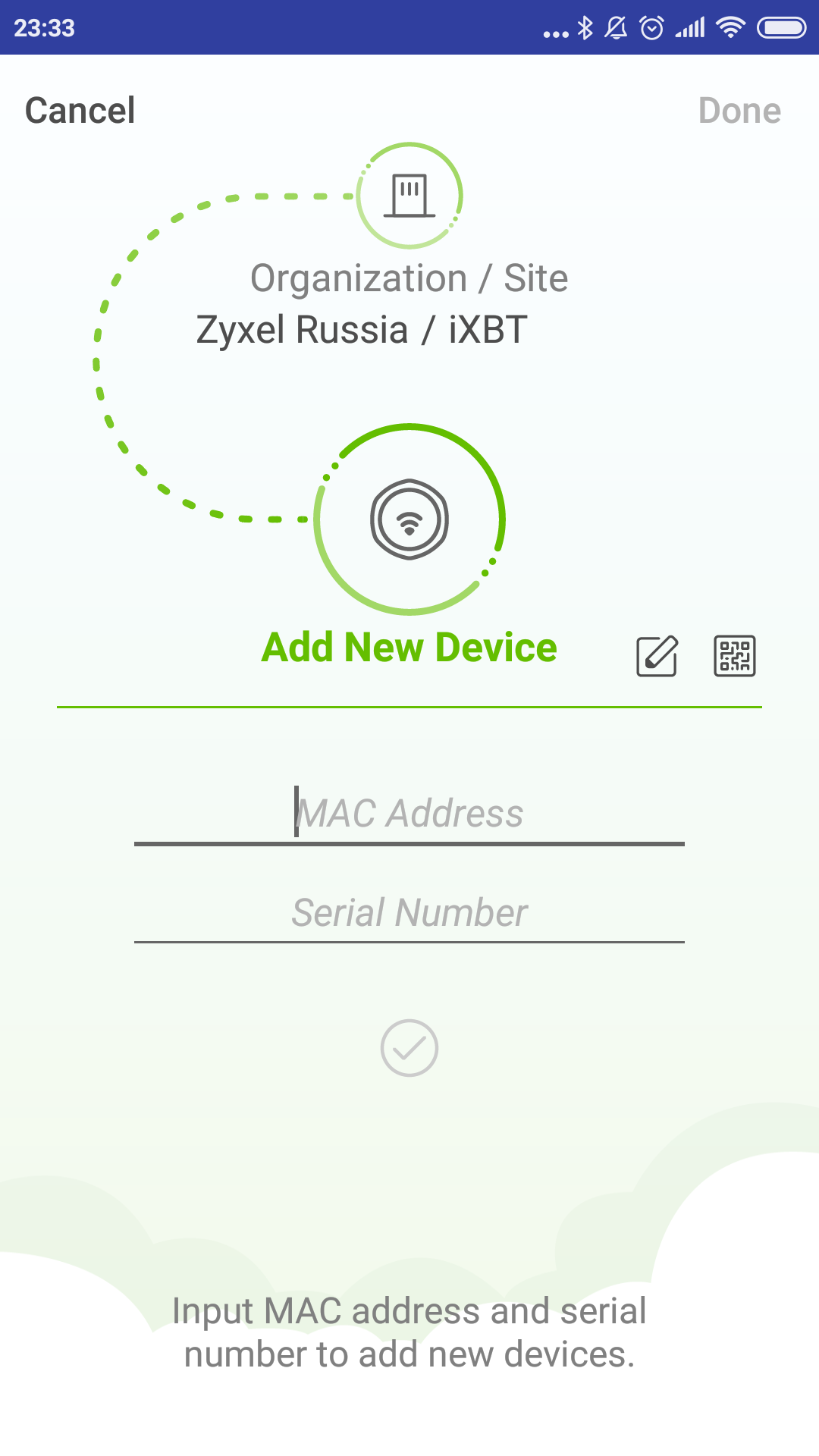The width and height of the screenshot is (819, 1456).
Task: Tap Cancel to discard adding device
Action: [x=80, y=111]
